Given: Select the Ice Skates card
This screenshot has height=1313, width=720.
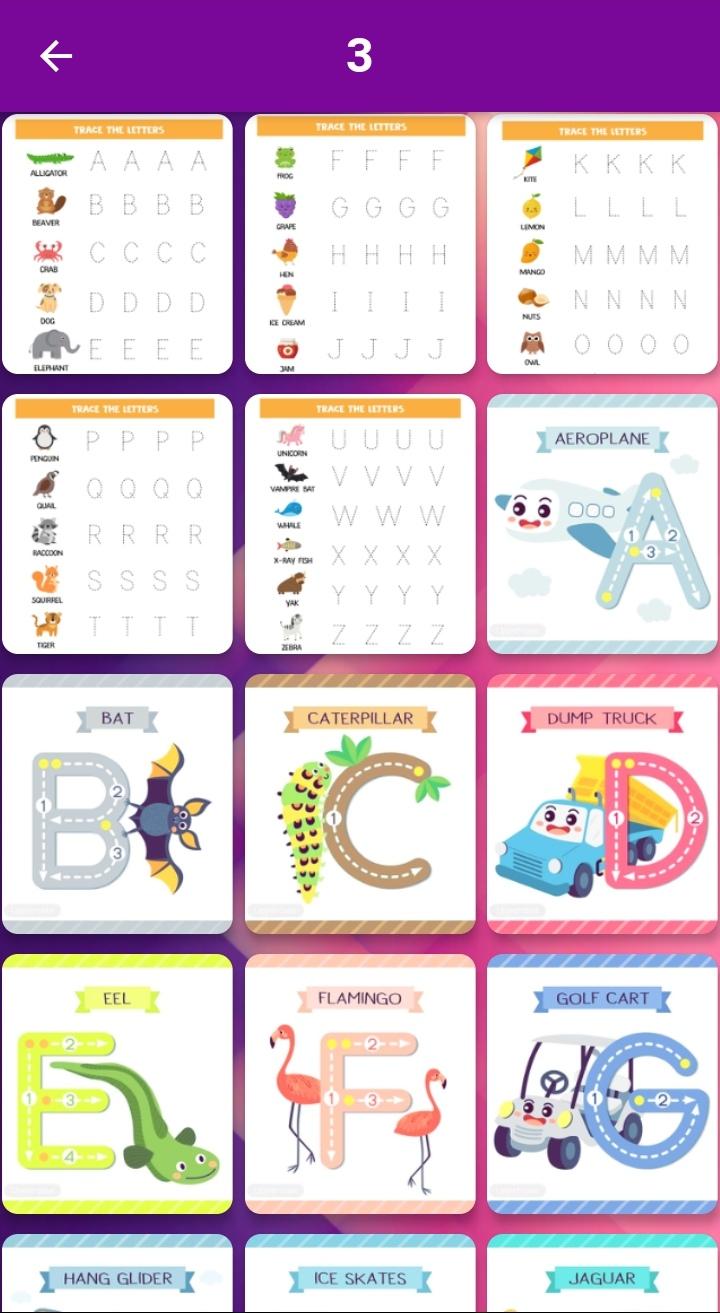Looking at the screenshot, I should click(x=360, y=1275).
